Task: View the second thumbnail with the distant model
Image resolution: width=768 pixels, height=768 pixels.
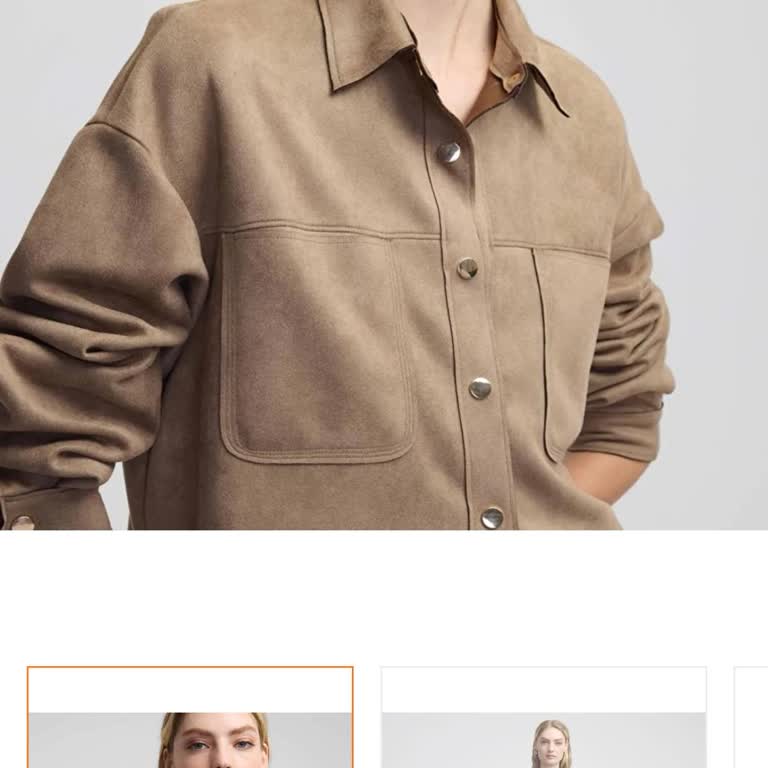Action: click(544, 717)
